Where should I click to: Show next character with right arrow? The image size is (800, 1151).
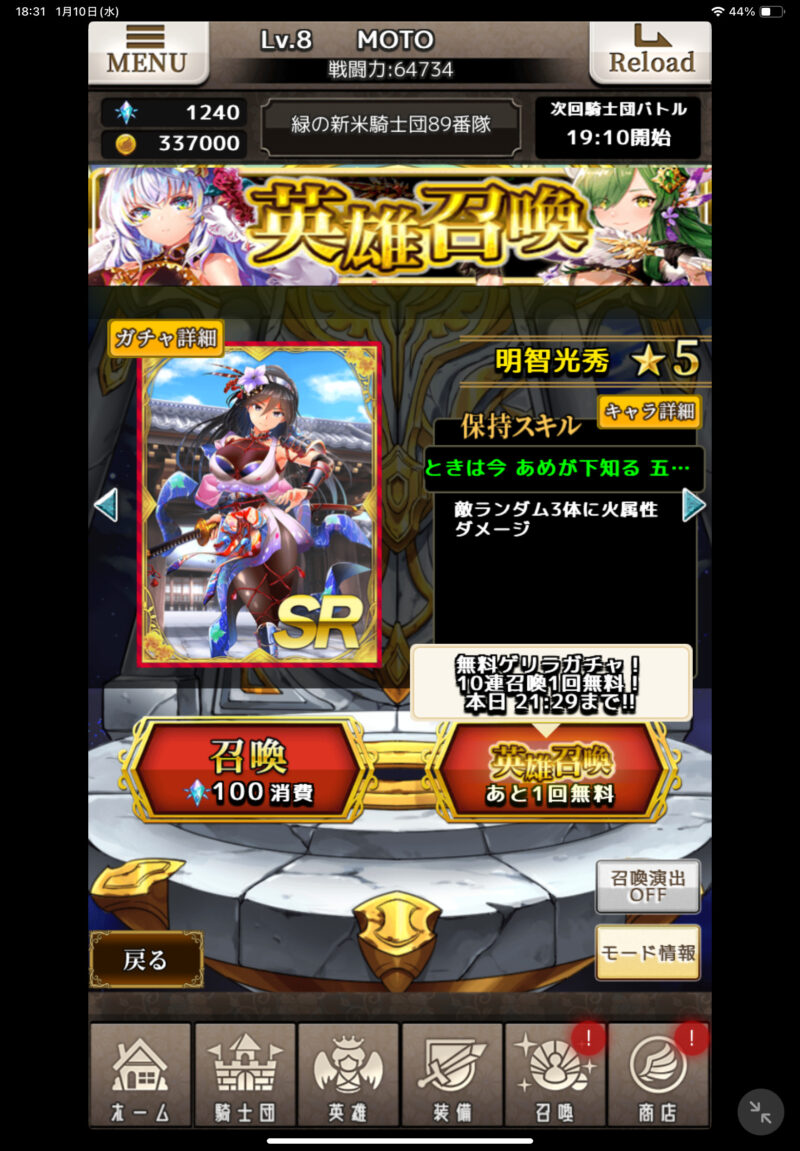(693, 505)
